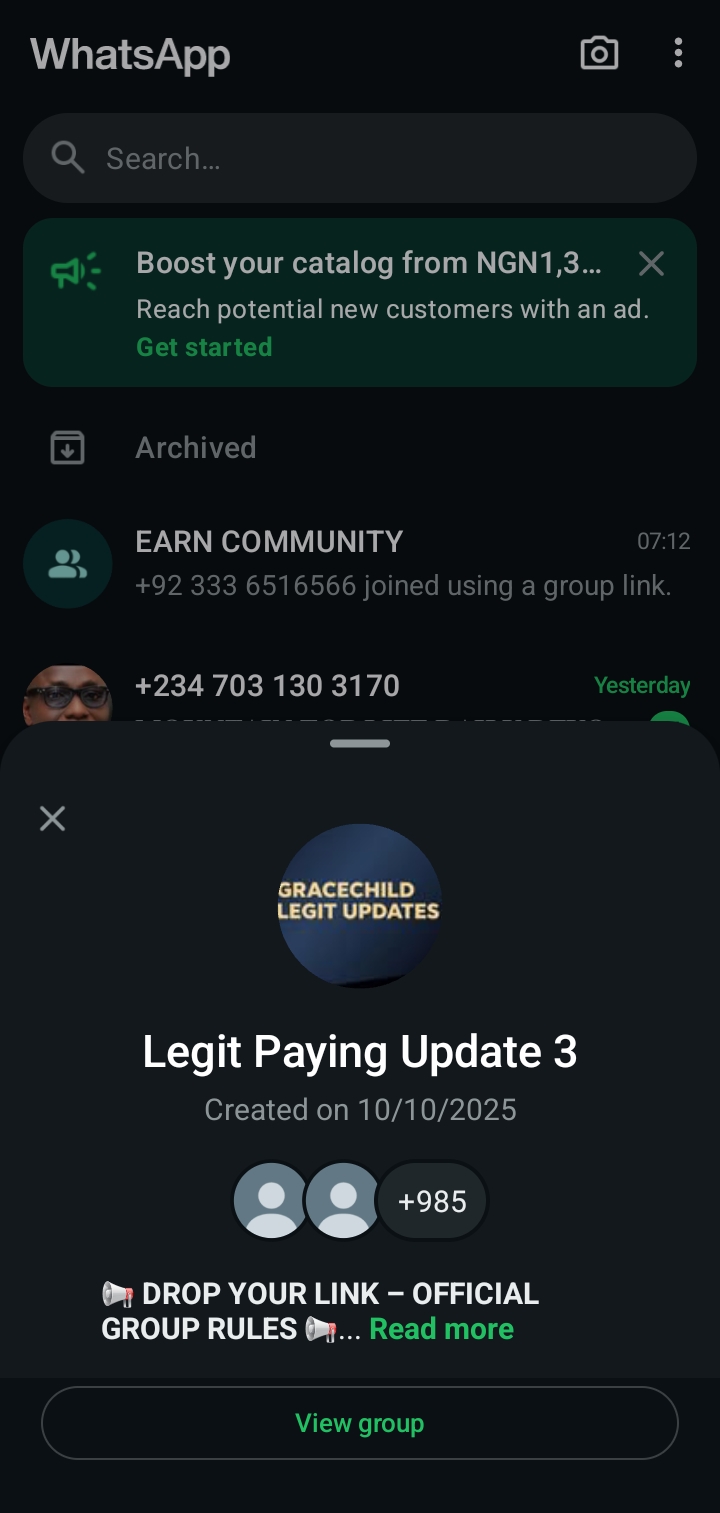Viewport: 720px width, 1513px height.
Task: Tap the View group button
Action: coord(360,1423)
